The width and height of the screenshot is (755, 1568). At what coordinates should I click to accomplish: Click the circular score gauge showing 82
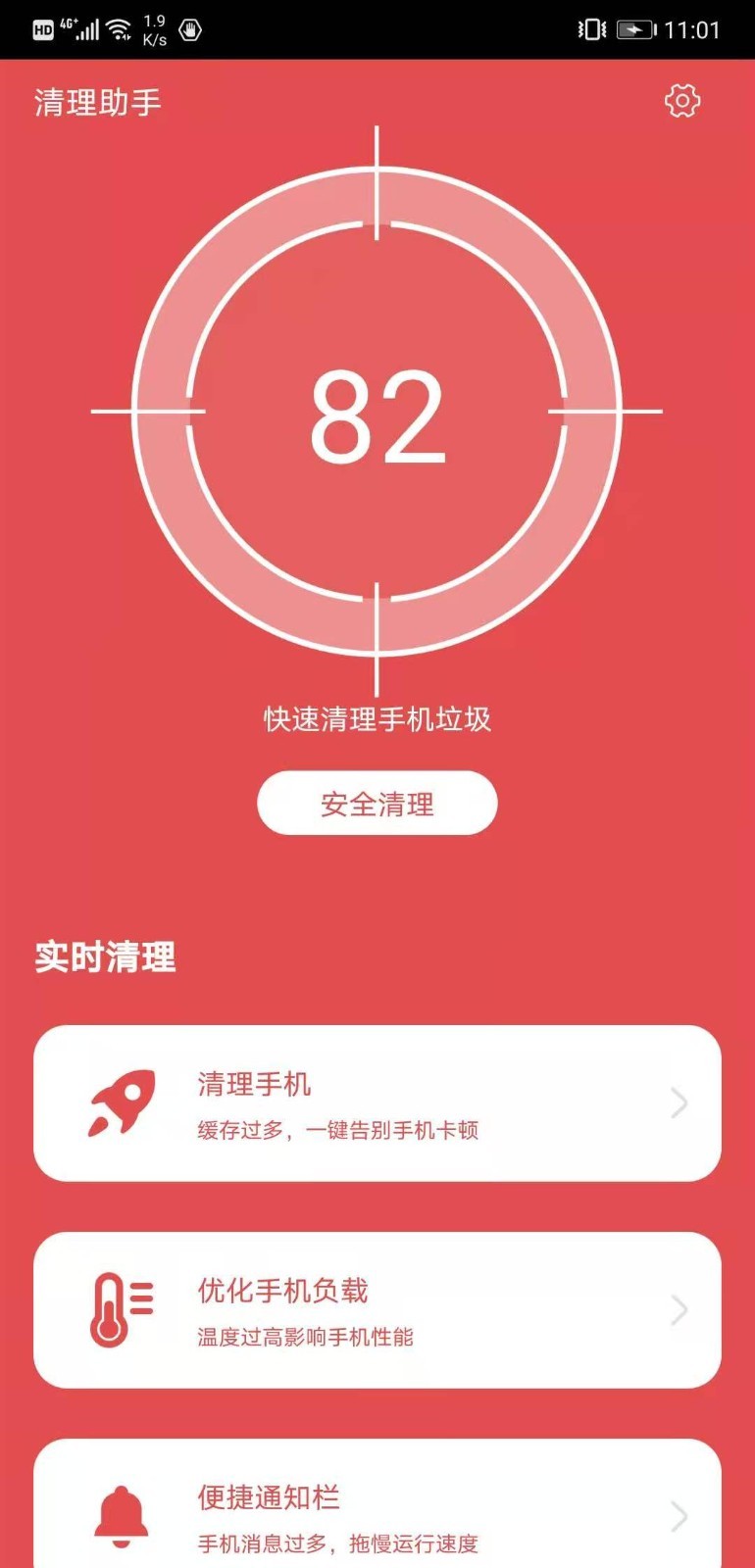click(x=376, y=416)
